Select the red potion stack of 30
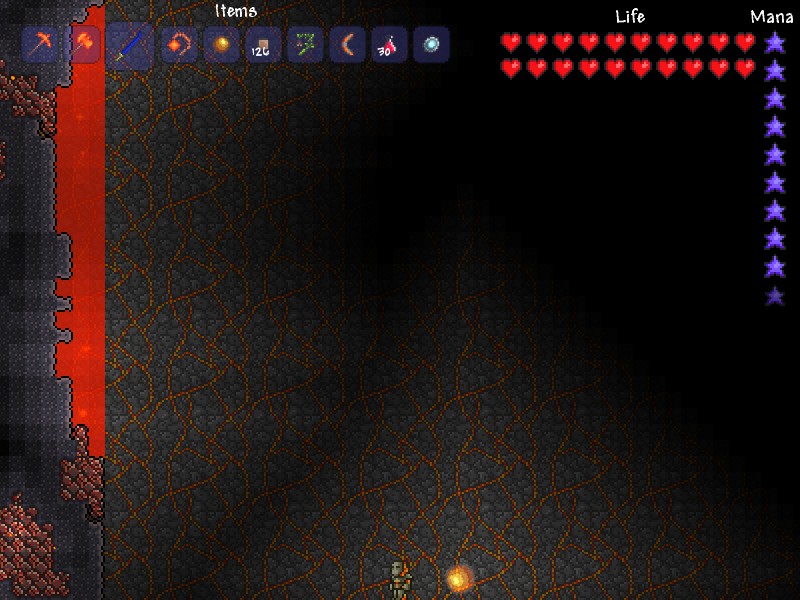800x600 pixels. point(389,45)
